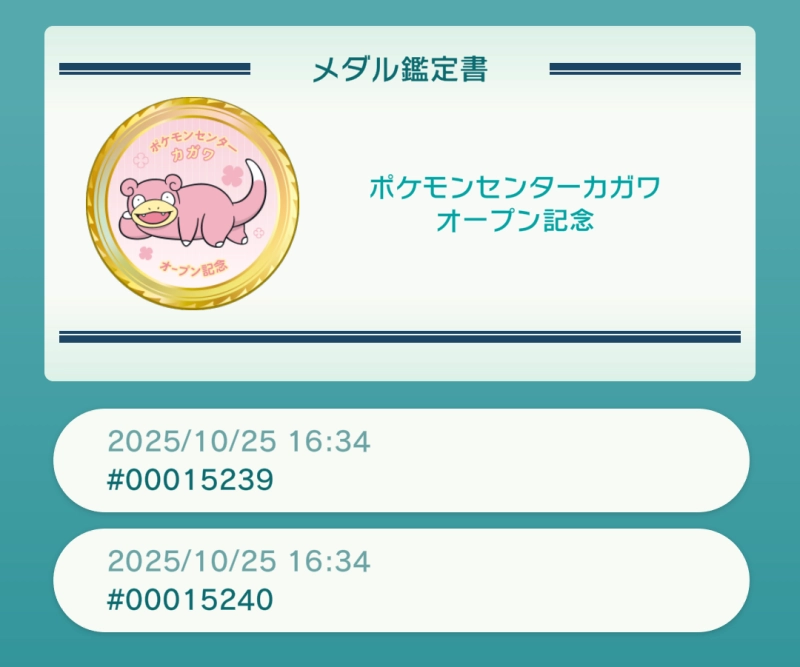Open medal record #00015240
The image size is (800, 667).
pyautogui.click(x=400, y=580)
